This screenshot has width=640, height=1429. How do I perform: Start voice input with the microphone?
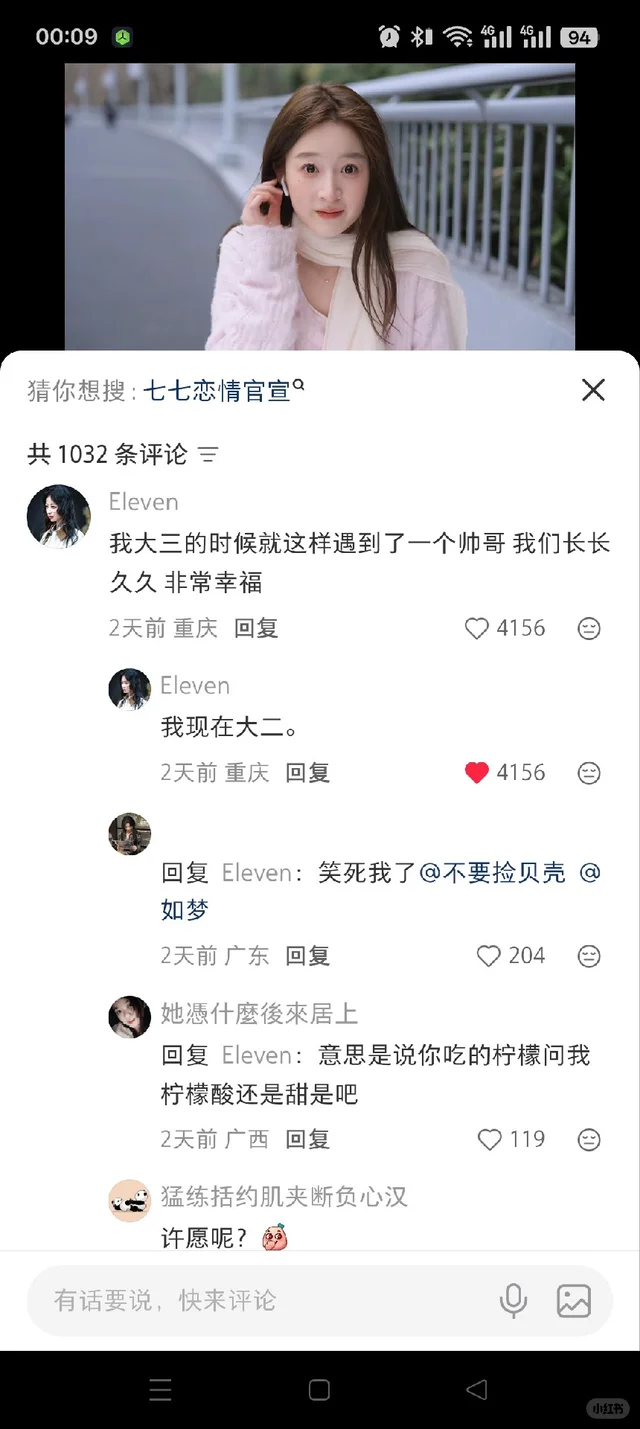coord(513,1300)
